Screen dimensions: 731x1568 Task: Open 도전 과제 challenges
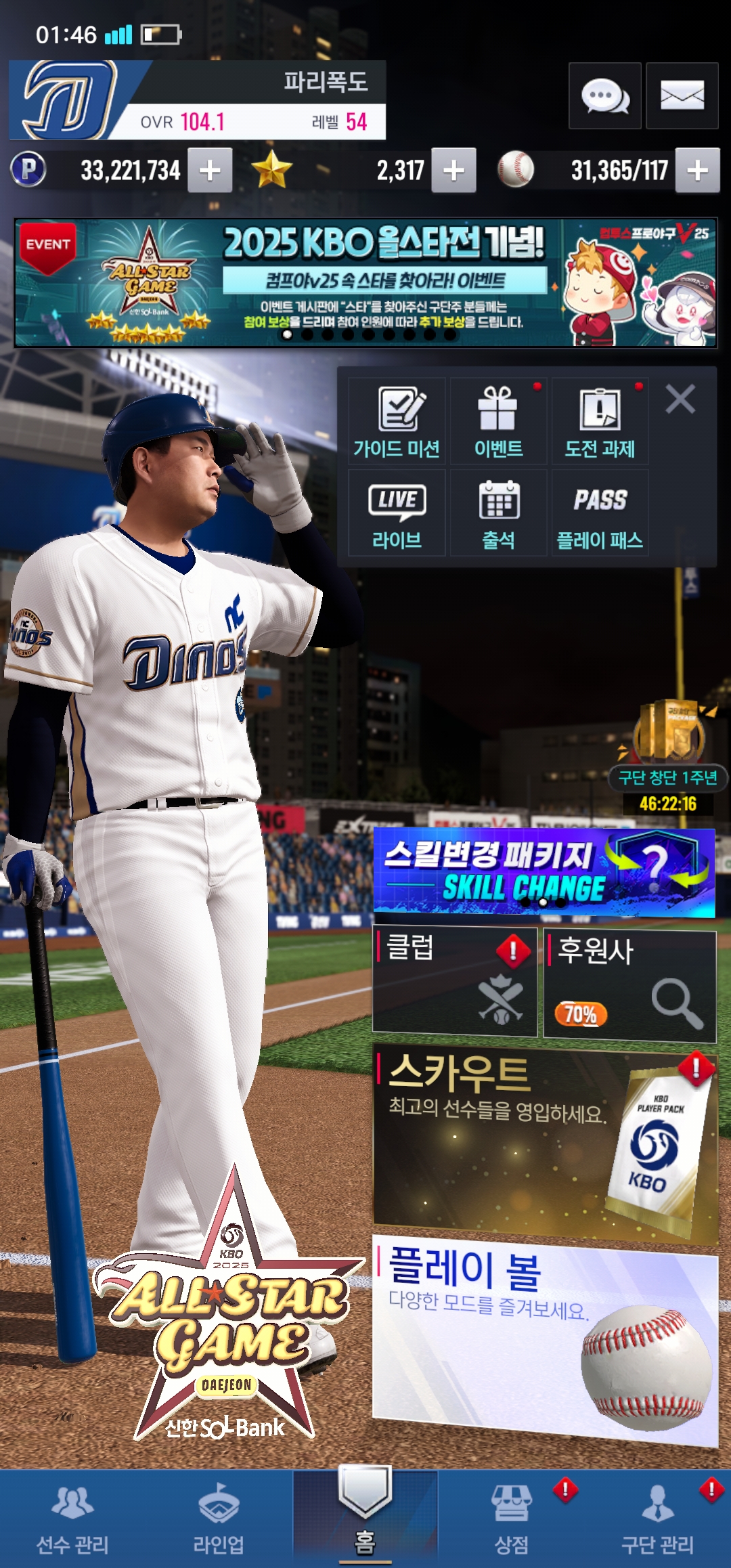[x=600, y=422]
